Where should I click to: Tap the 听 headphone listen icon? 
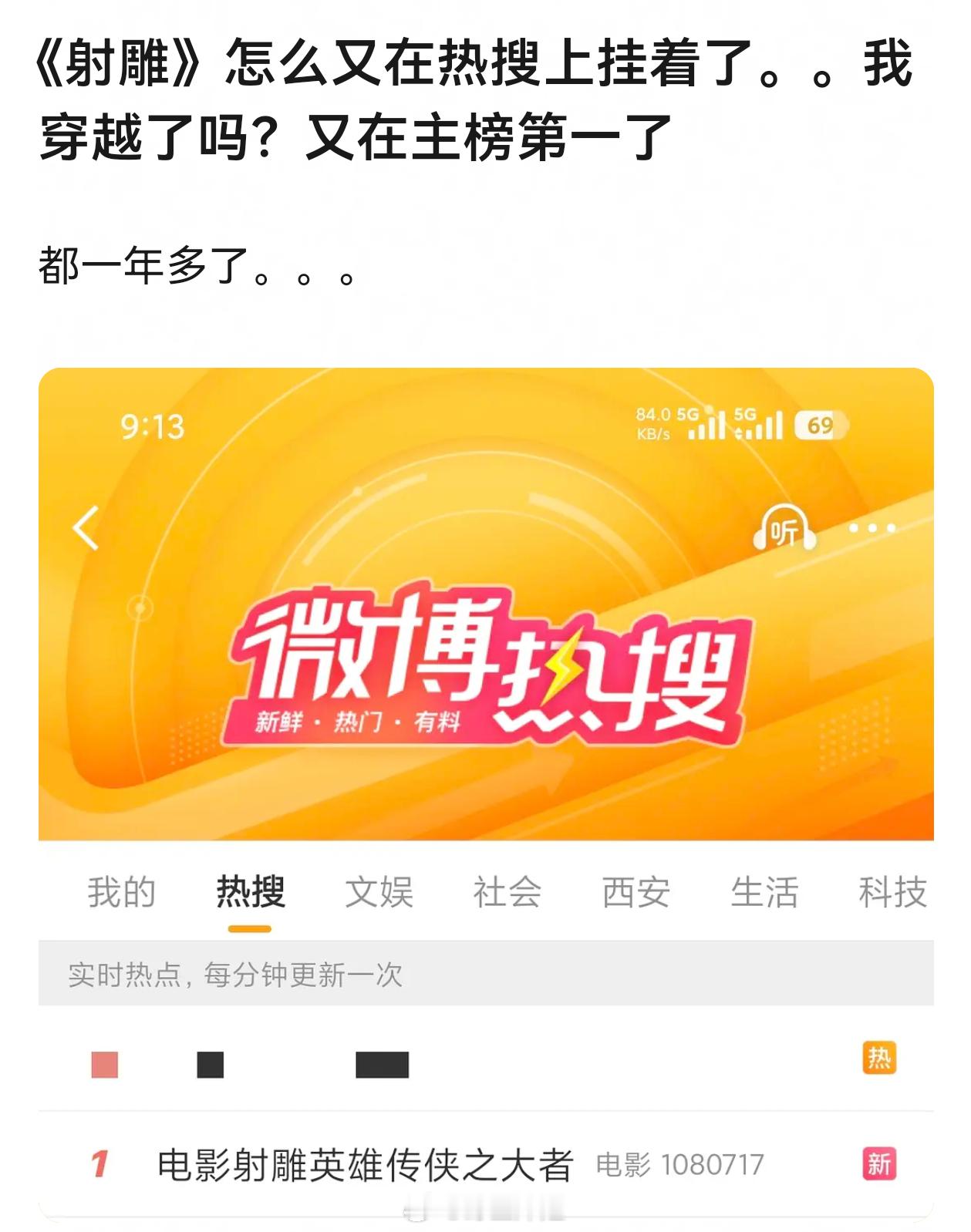pos(784,530)
